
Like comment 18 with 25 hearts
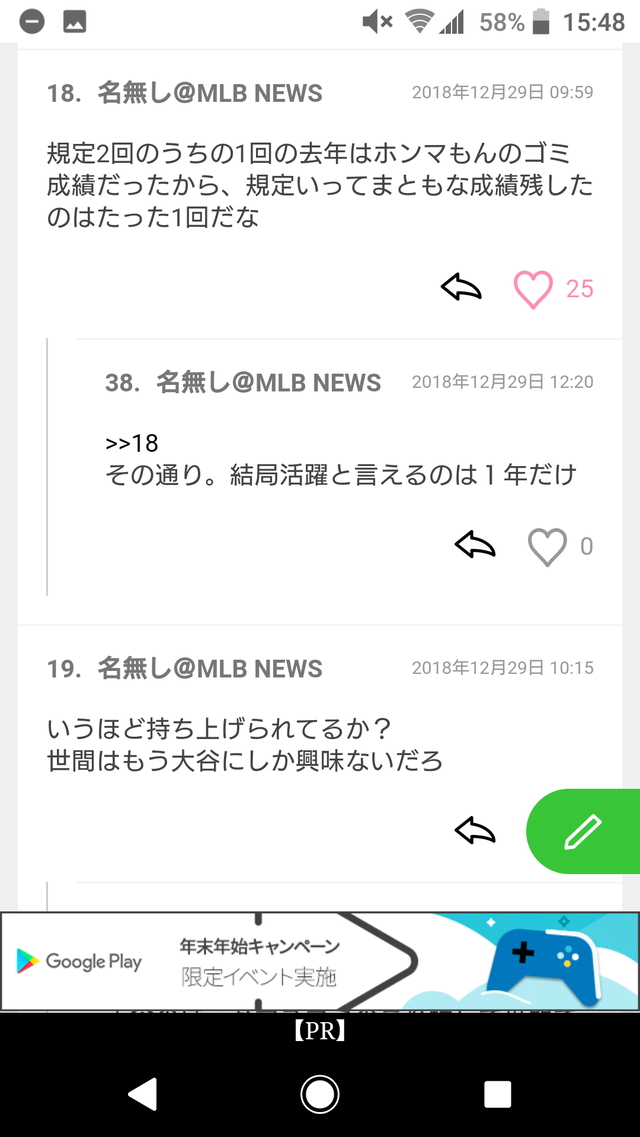(x=533, y=289)
